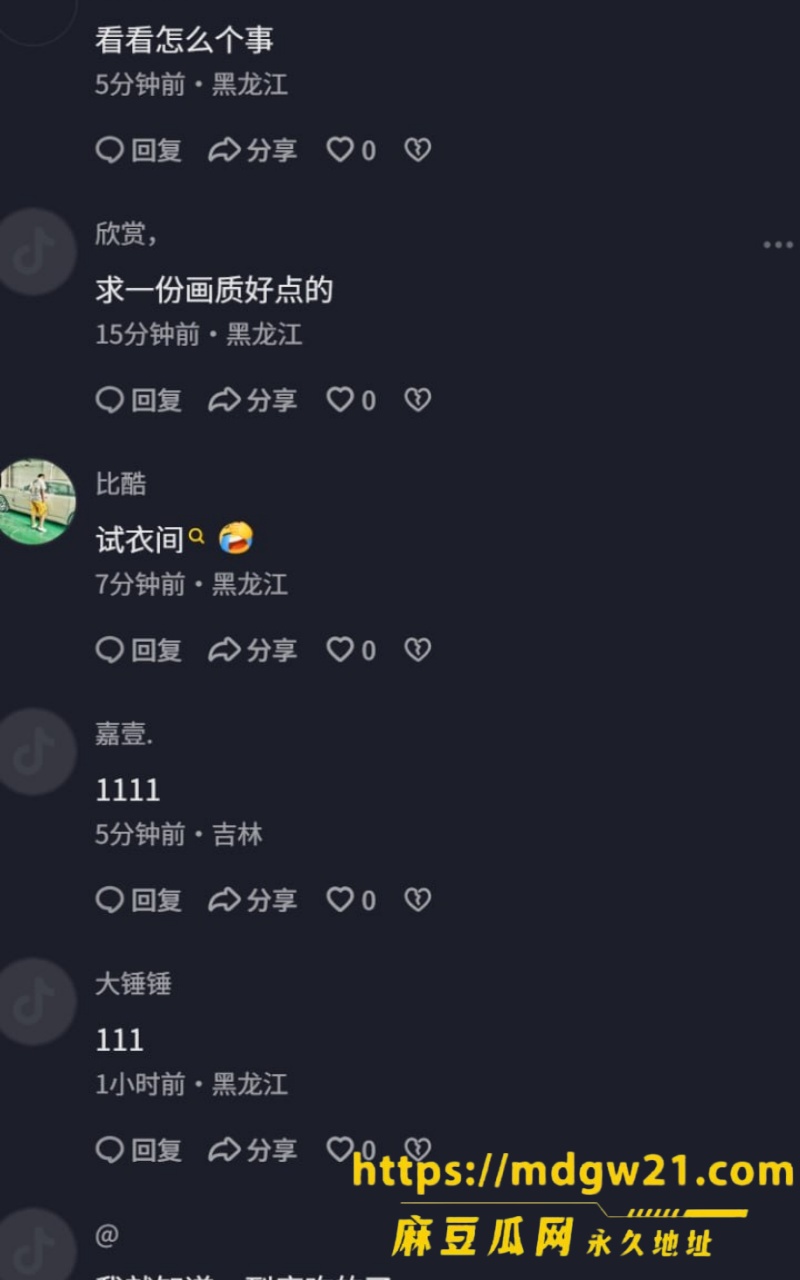Screen dimensions: 800x1280
Task: Open 嘉壹's profile avatar
Action: 37,752
